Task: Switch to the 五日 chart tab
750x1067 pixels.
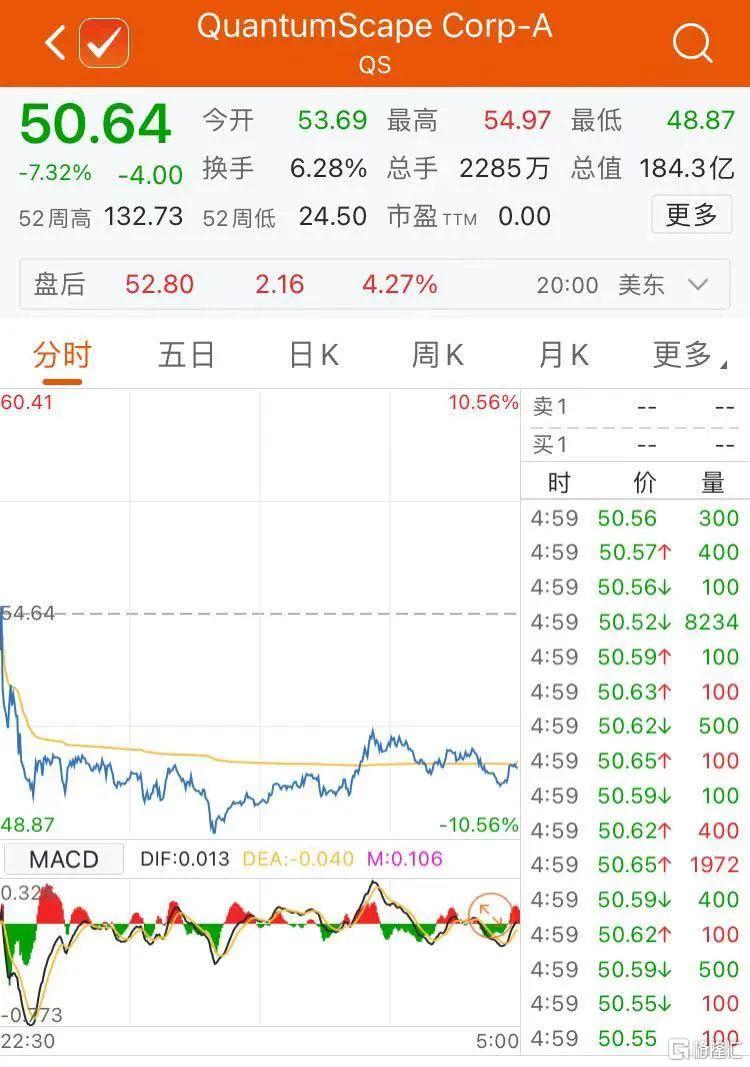Action: pos(186,355)
